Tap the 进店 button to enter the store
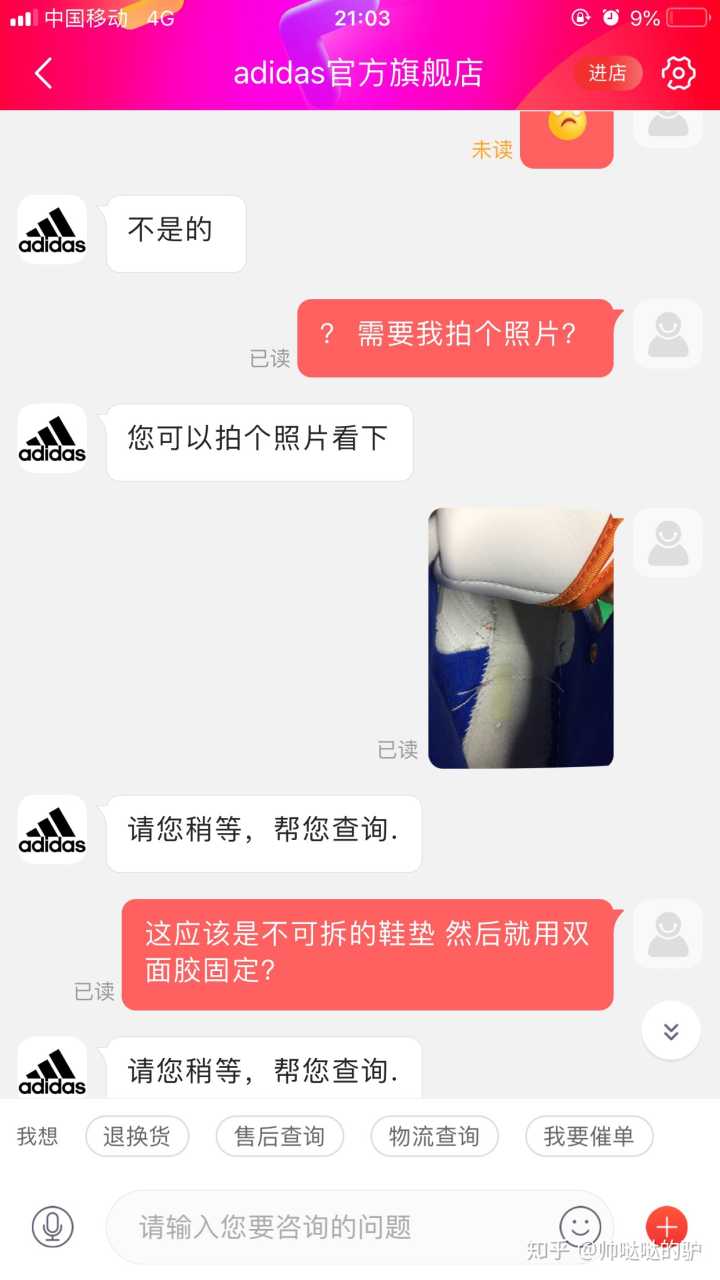Screen dimensions: 720x1280 607,73
